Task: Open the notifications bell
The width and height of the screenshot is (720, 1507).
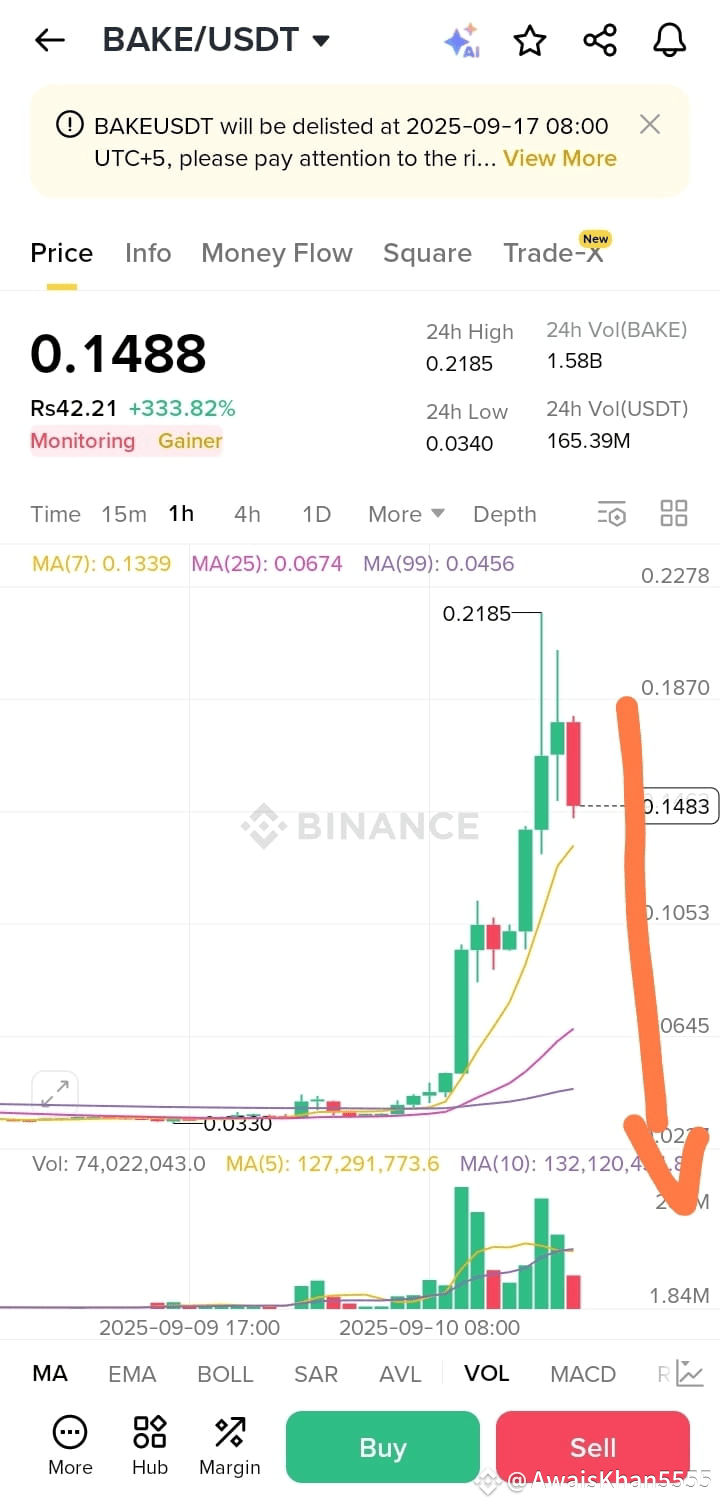Action: point(668,40)
